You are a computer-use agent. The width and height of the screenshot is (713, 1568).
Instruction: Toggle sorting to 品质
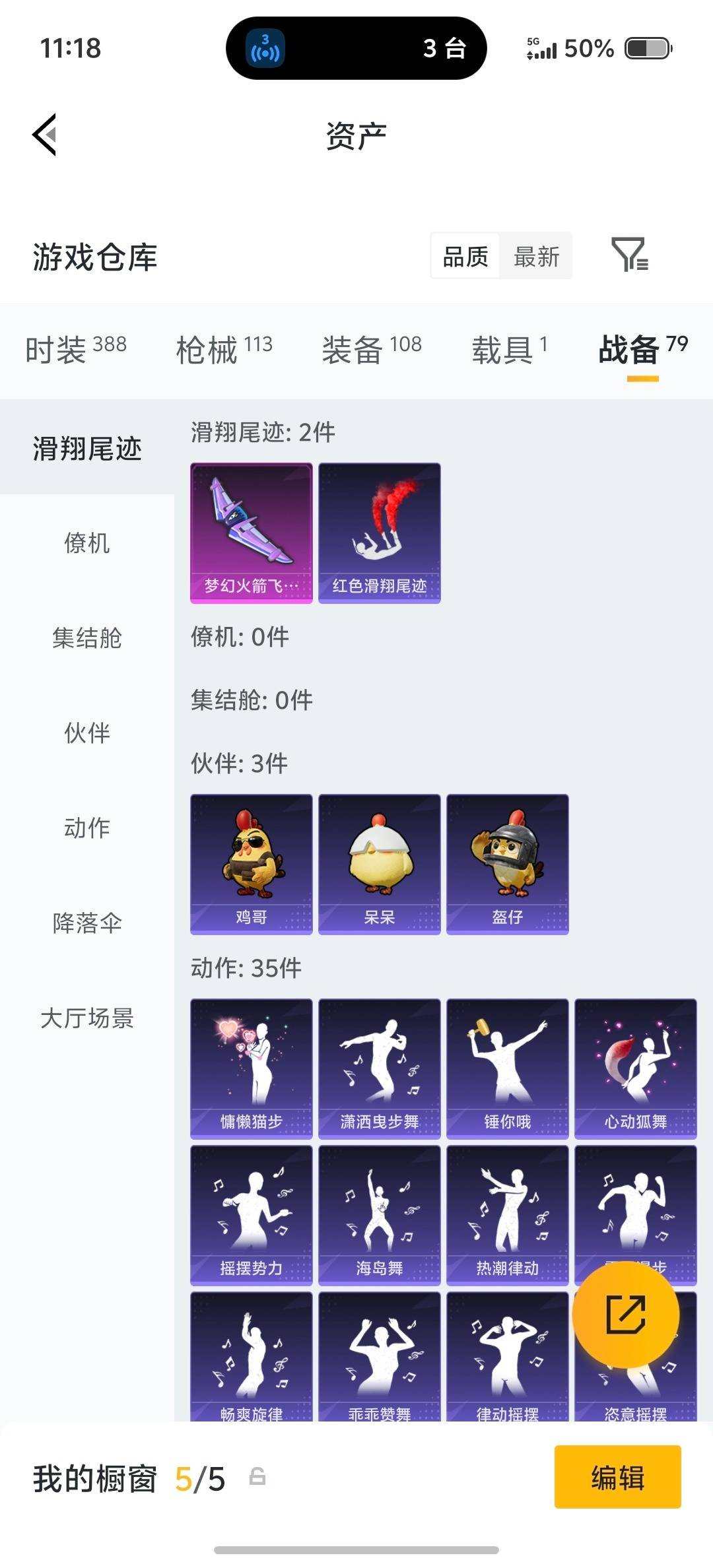pos(465,257)
